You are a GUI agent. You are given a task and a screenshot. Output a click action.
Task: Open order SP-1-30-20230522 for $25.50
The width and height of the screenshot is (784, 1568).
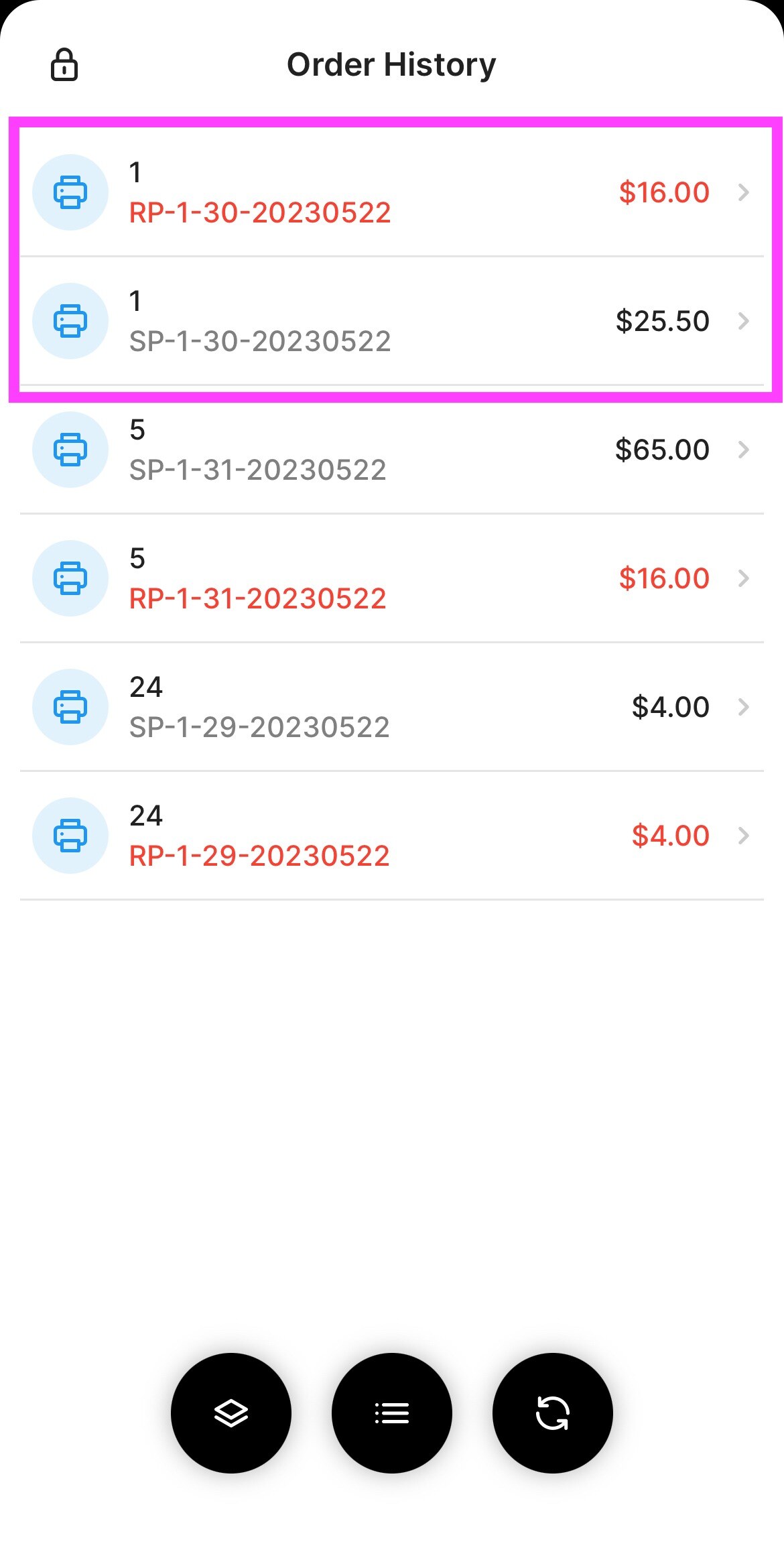click(x=392, y=321)
